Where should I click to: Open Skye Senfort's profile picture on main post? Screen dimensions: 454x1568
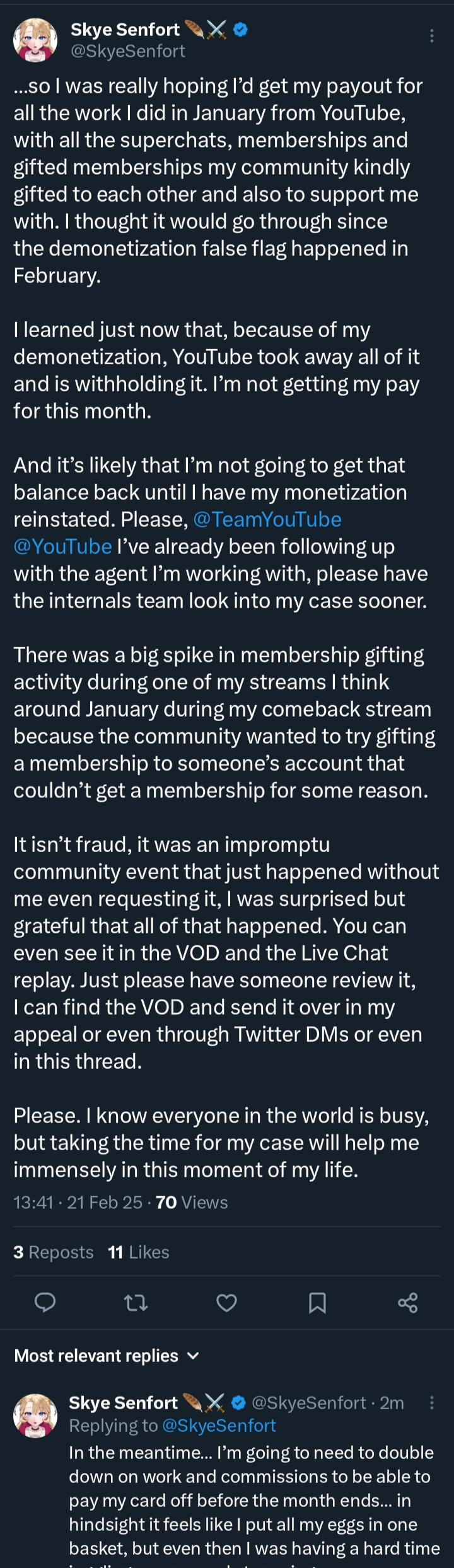35,40
